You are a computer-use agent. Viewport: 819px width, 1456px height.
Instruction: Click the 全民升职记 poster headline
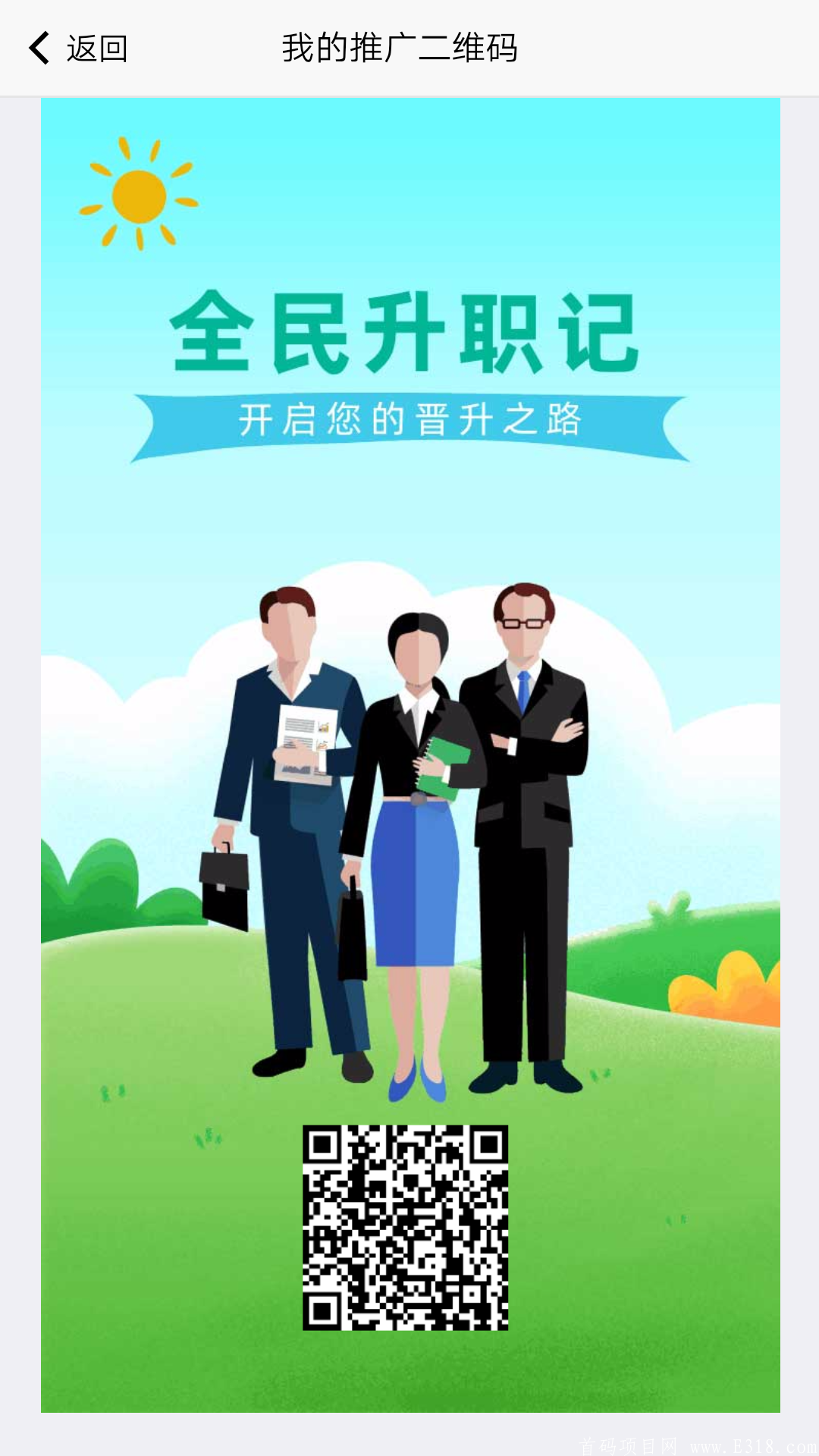tap(409, 334)
